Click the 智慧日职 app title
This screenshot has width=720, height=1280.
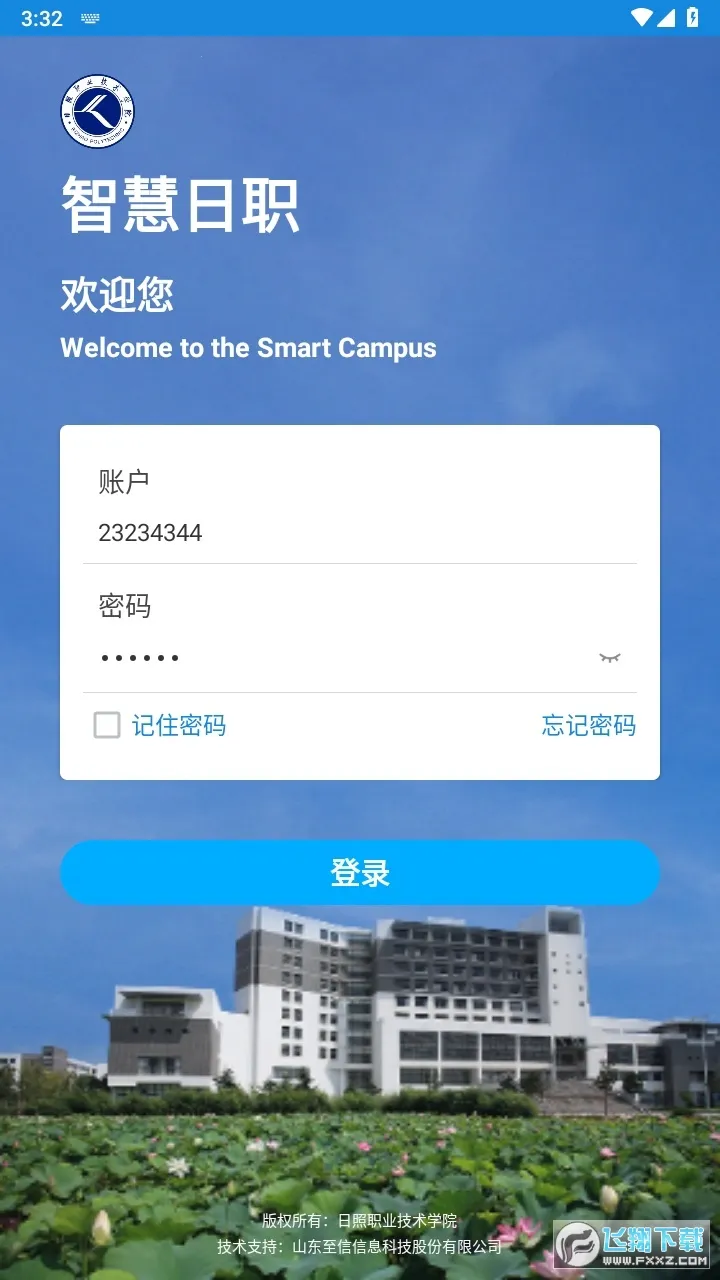coord(180,205)
